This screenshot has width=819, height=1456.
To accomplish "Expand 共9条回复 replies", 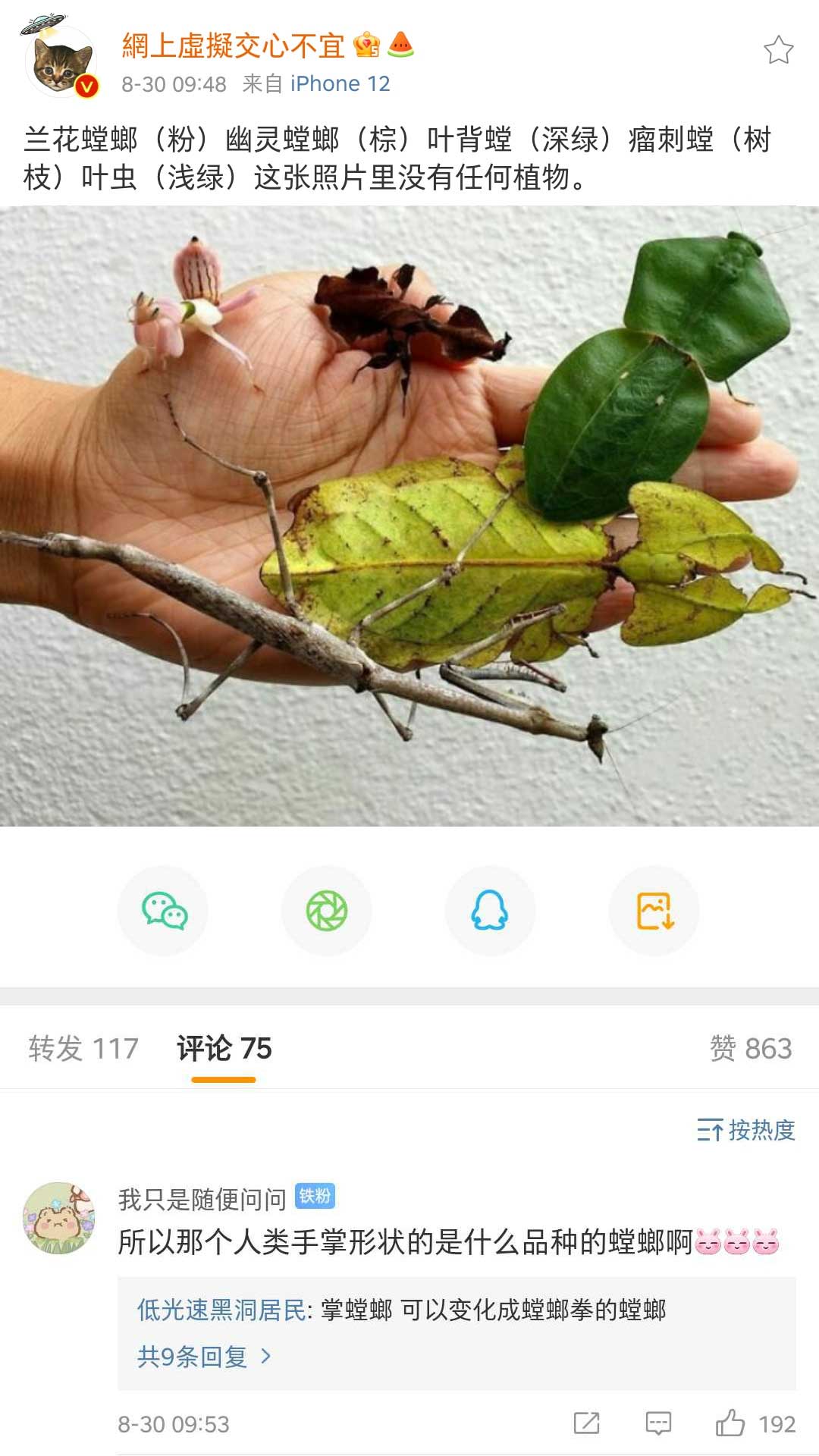I will click(x=203, y=1356).
